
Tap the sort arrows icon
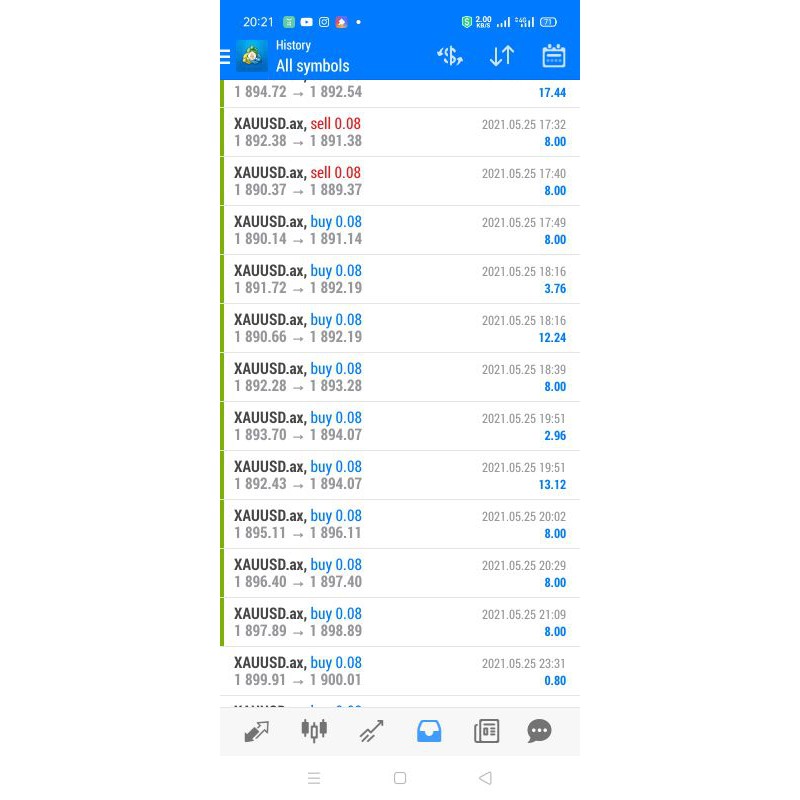click(x=502, y=57)
